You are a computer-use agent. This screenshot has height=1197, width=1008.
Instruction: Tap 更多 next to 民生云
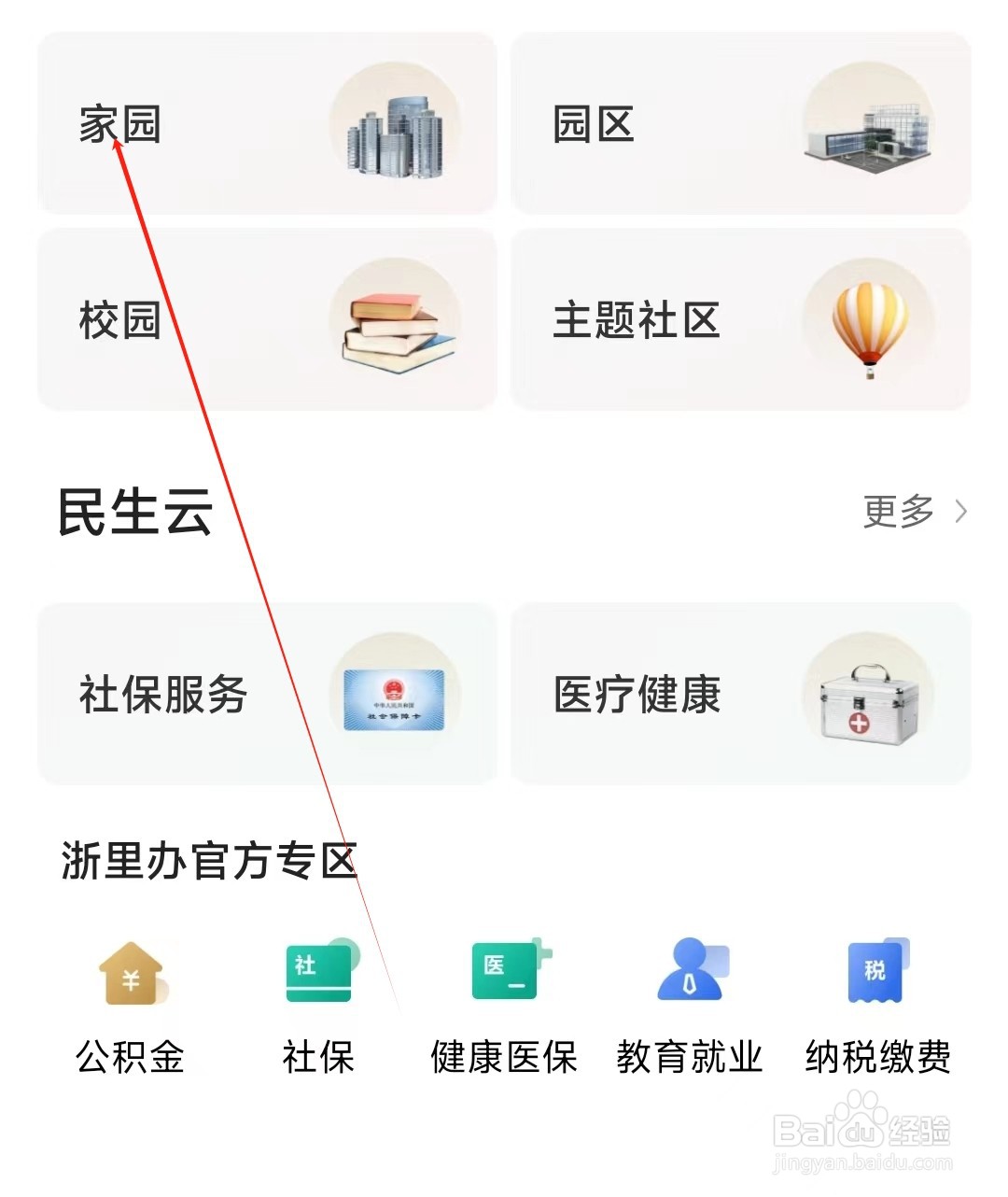[x=914, y=512]
